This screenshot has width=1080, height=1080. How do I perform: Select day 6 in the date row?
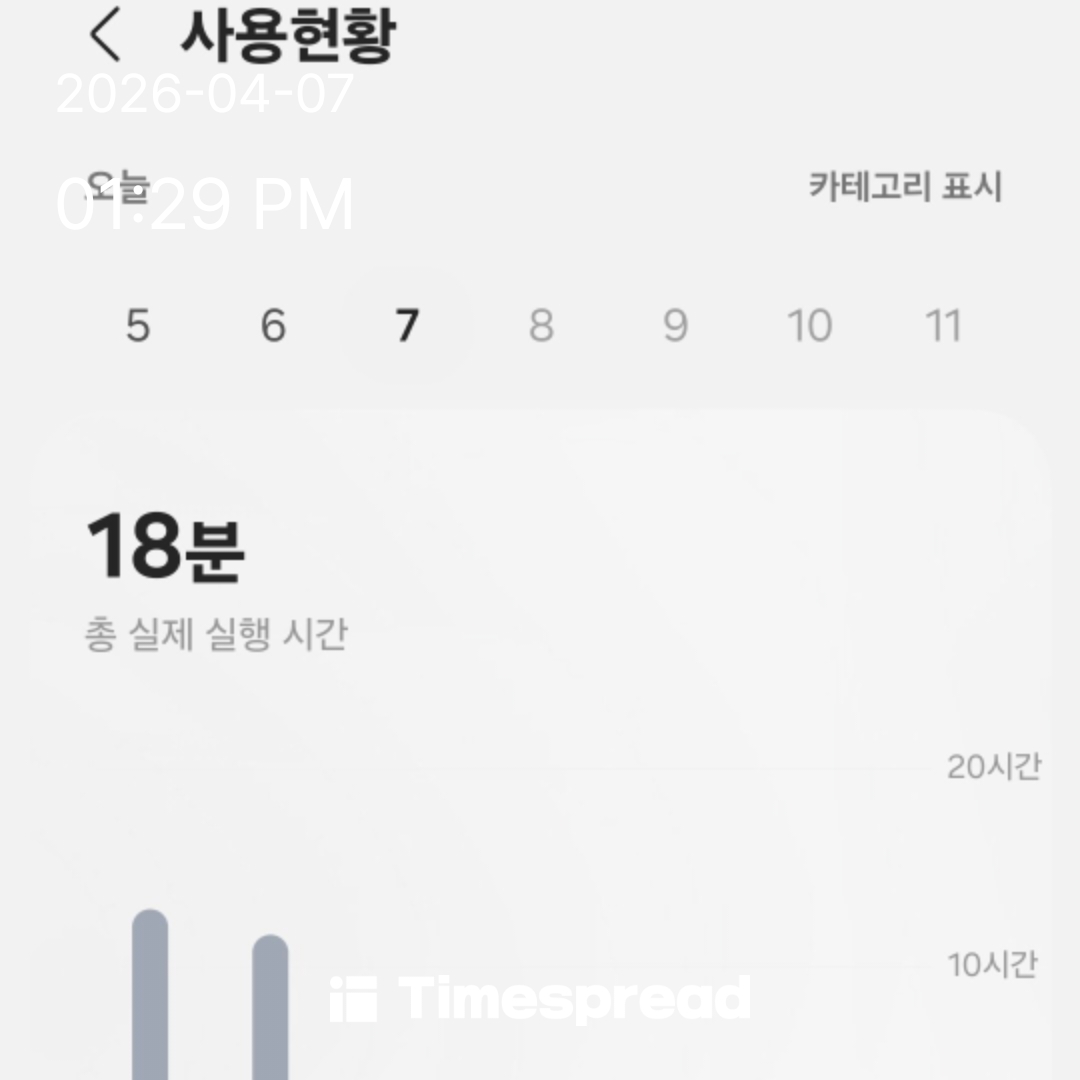pos(272,326)
